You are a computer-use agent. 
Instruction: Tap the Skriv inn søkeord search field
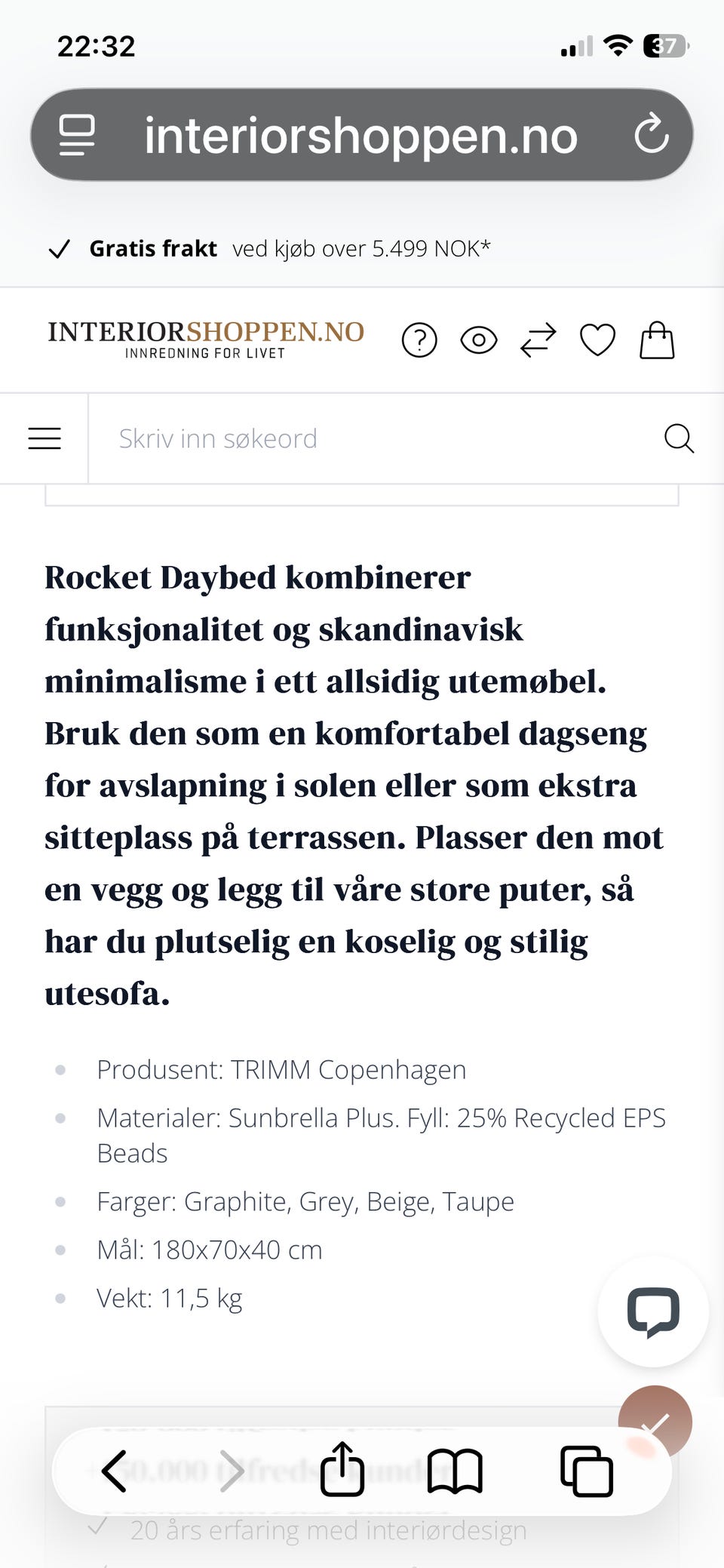[x=377, y=438]
